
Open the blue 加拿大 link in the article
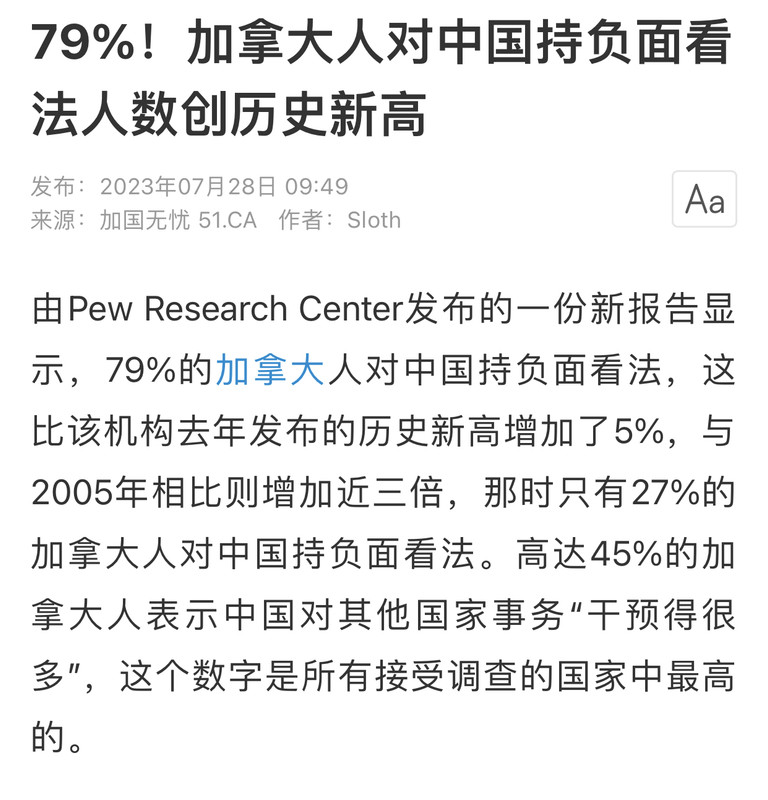pyautogui.click(x=270, y=370)
